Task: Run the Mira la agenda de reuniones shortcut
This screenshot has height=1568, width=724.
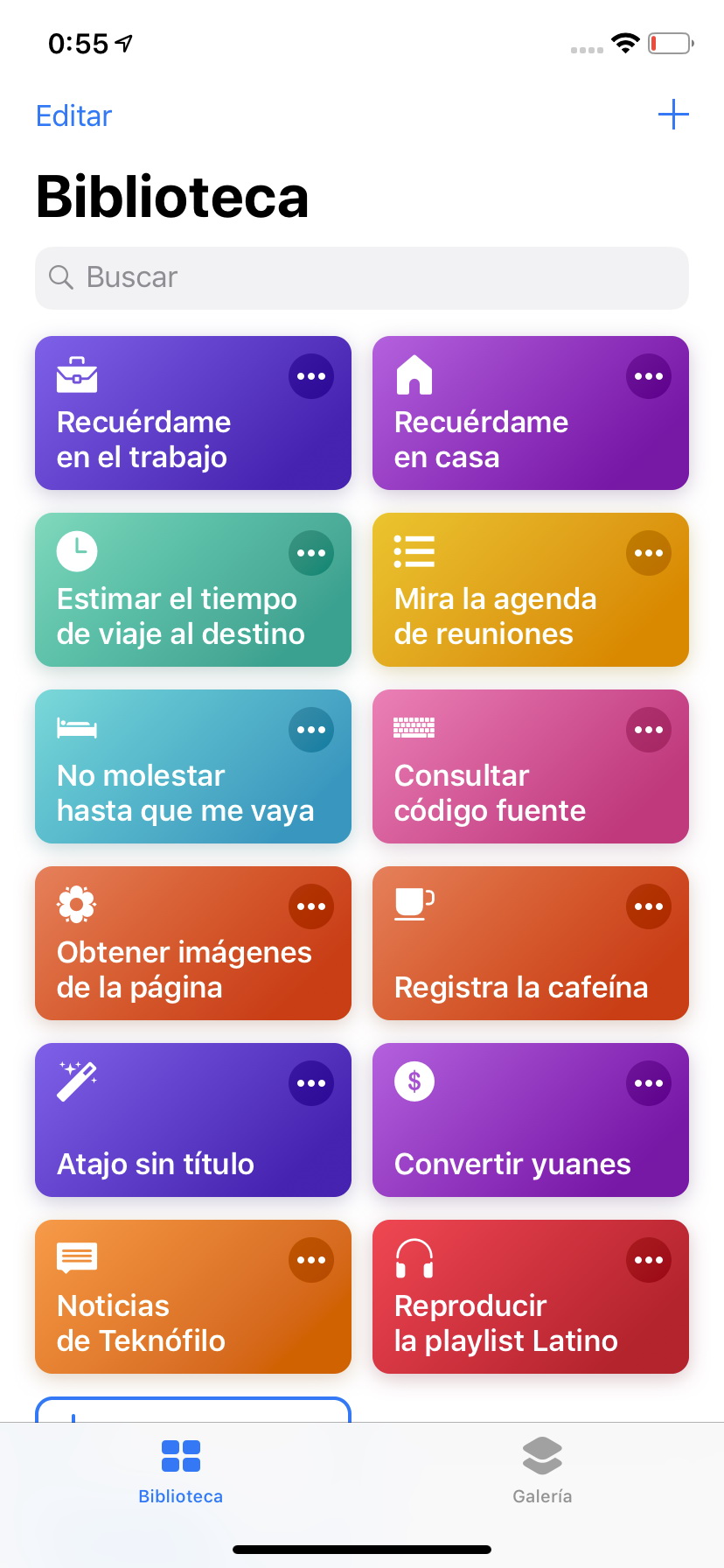Action: click(531, 590)
